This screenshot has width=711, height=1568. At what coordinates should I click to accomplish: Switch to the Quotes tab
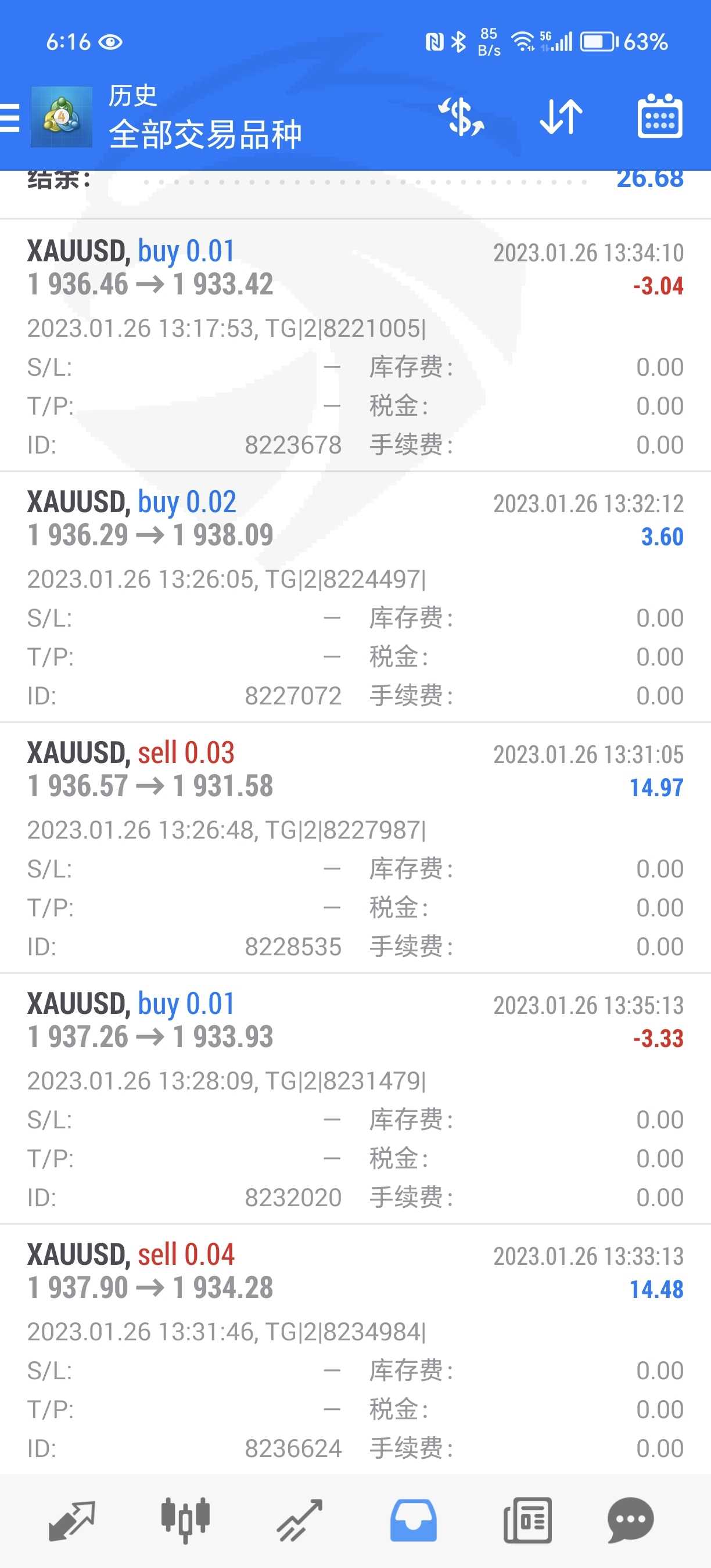pyautogui.click(x=72, y=1520)
